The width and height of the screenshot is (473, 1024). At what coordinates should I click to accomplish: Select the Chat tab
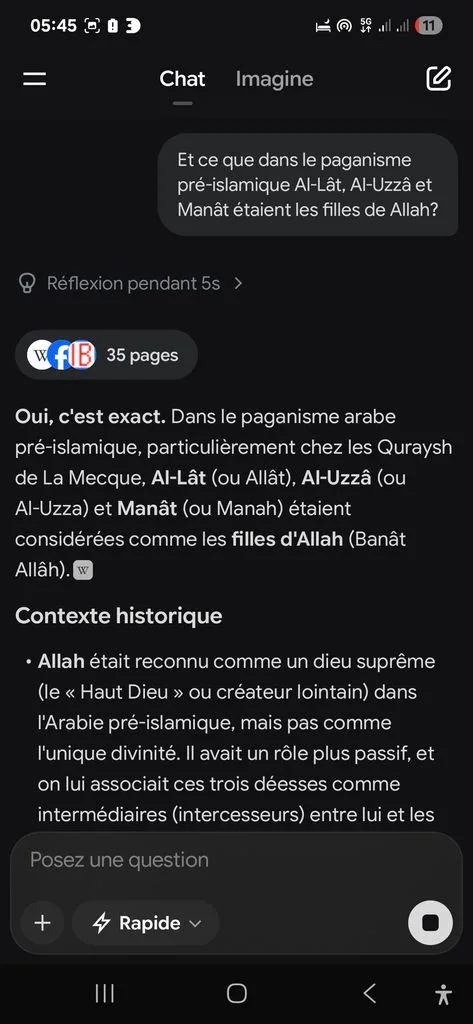click(x=182, y=79)
